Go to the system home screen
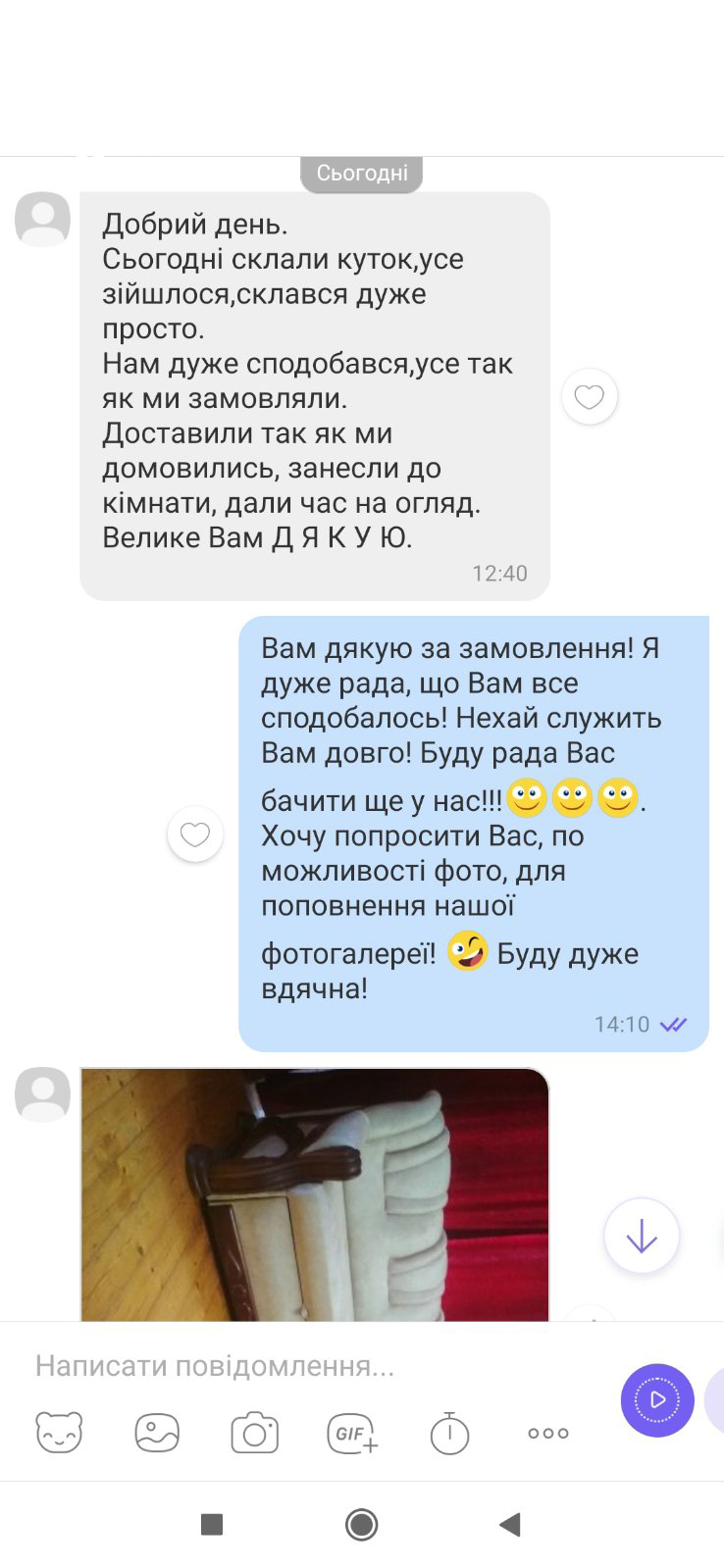 [x=362, y=1524]
